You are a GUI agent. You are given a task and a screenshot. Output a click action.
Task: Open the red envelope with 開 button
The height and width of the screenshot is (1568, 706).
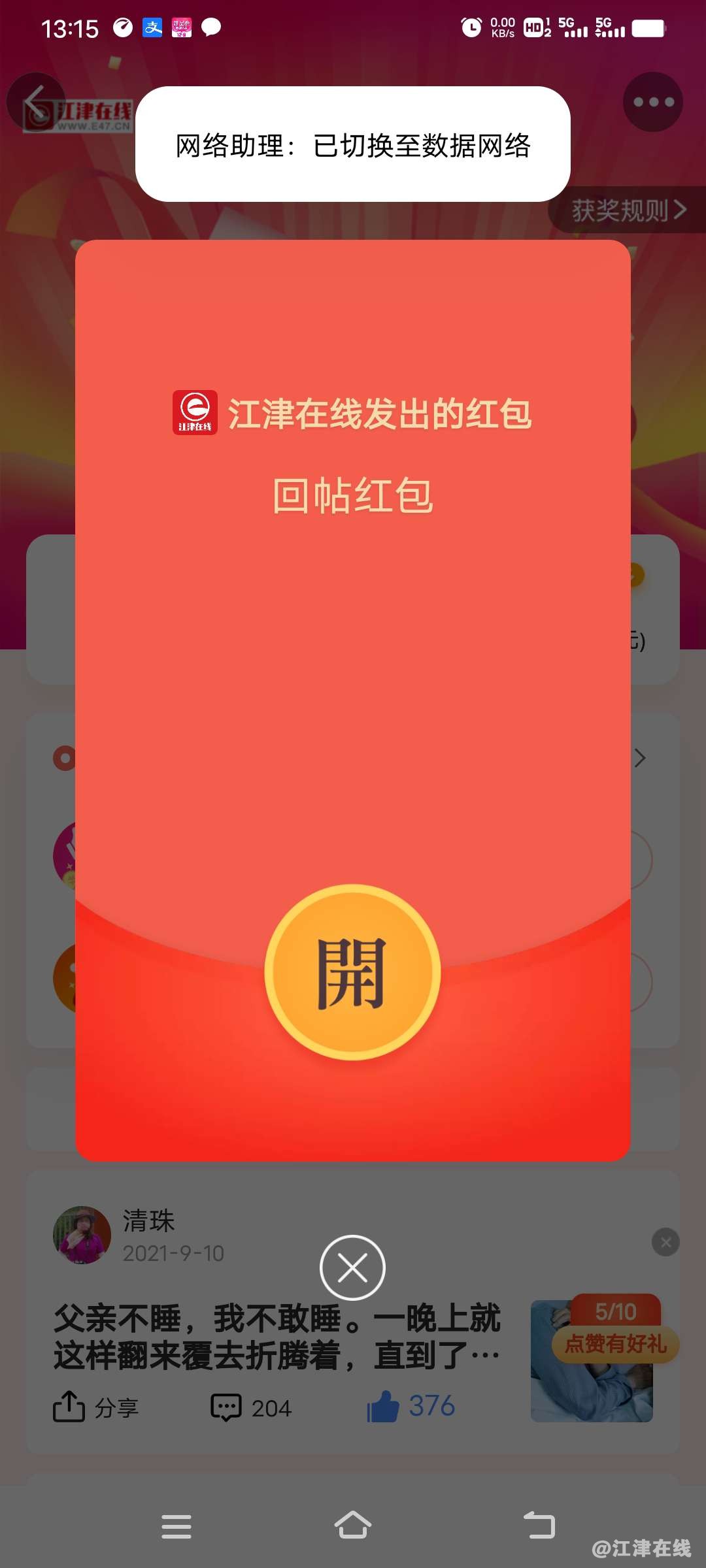[352, 972]
